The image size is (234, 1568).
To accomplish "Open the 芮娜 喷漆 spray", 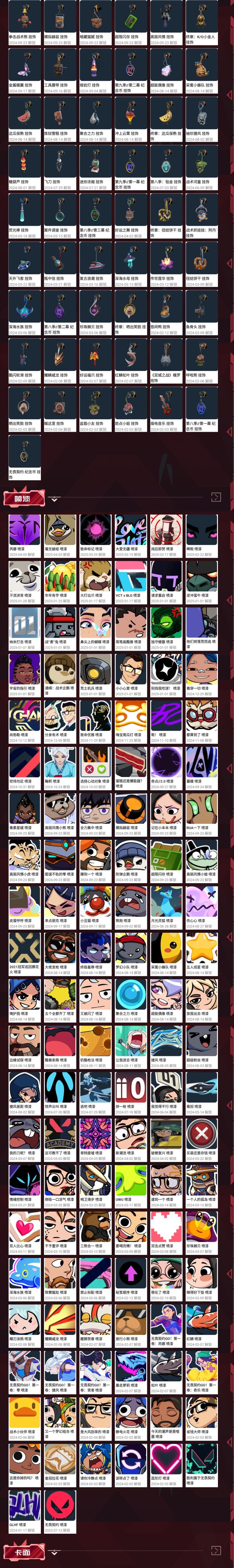I will point(24,530).
